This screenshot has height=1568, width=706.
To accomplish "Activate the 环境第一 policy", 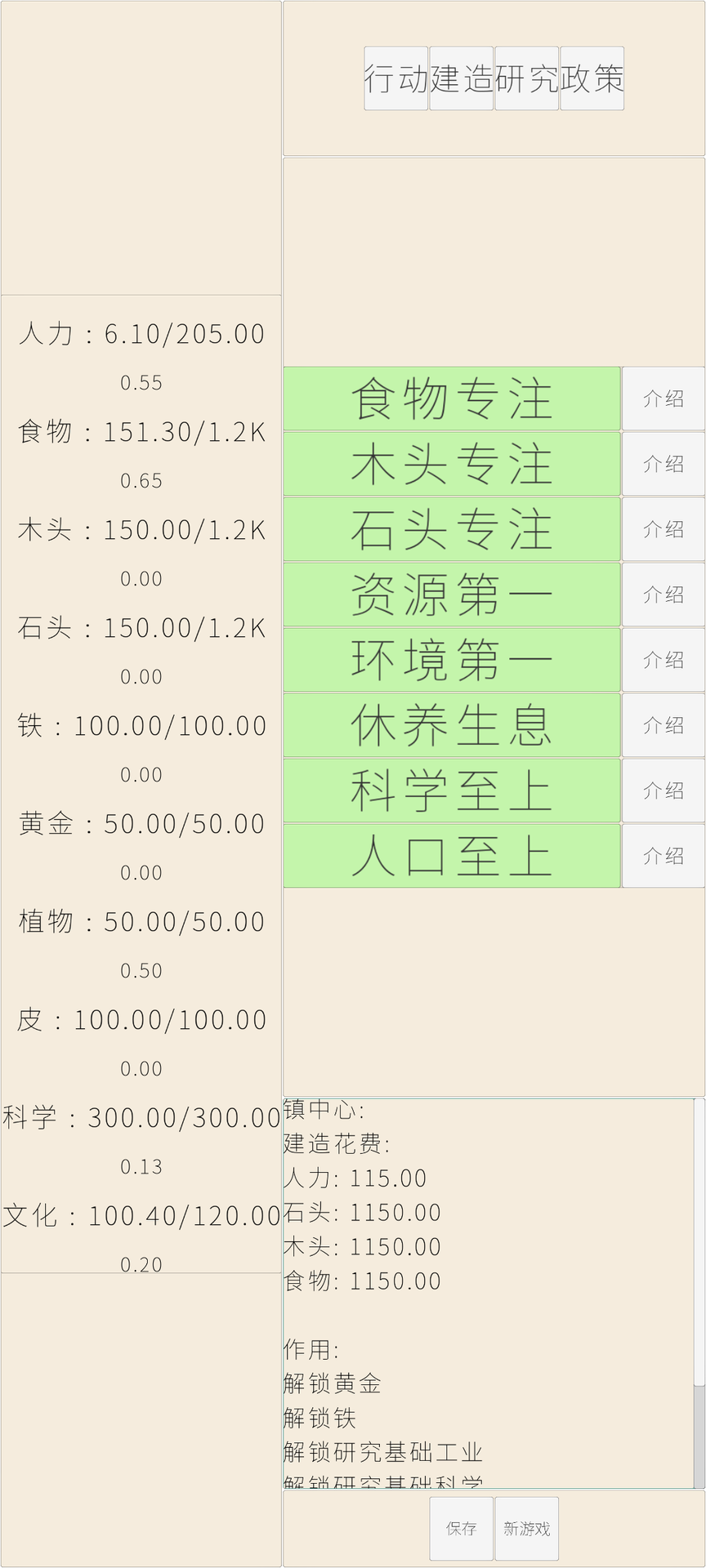I will tap(452, 660).
